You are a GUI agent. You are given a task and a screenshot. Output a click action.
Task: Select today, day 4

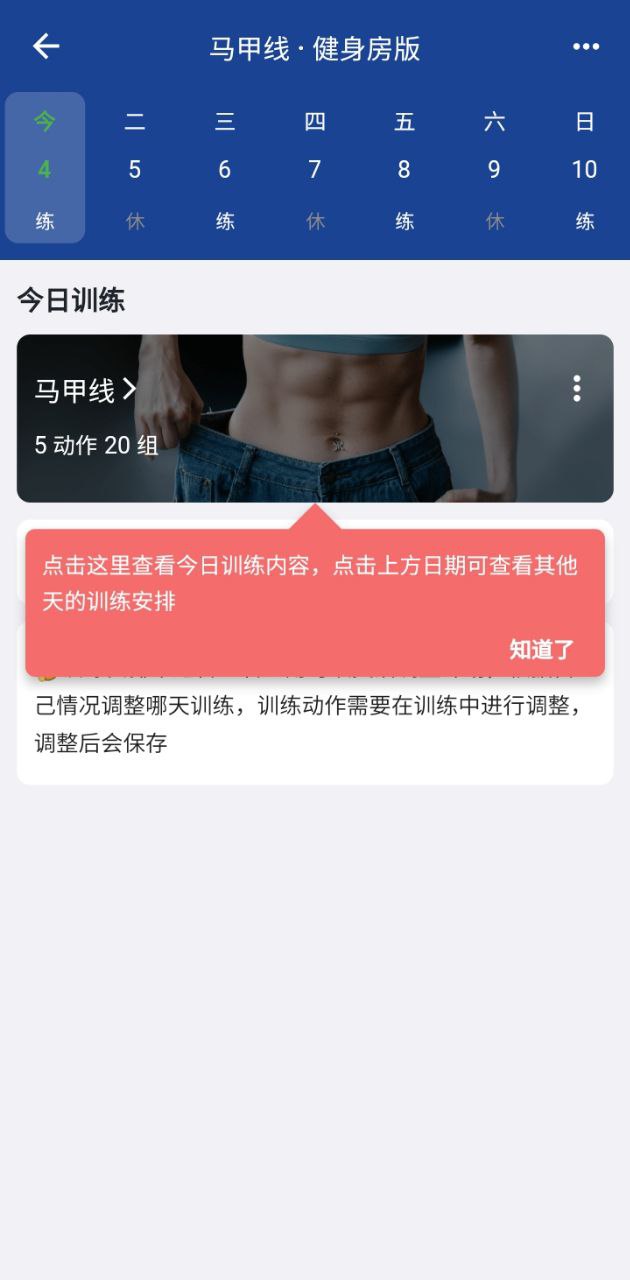pos(45,169)
